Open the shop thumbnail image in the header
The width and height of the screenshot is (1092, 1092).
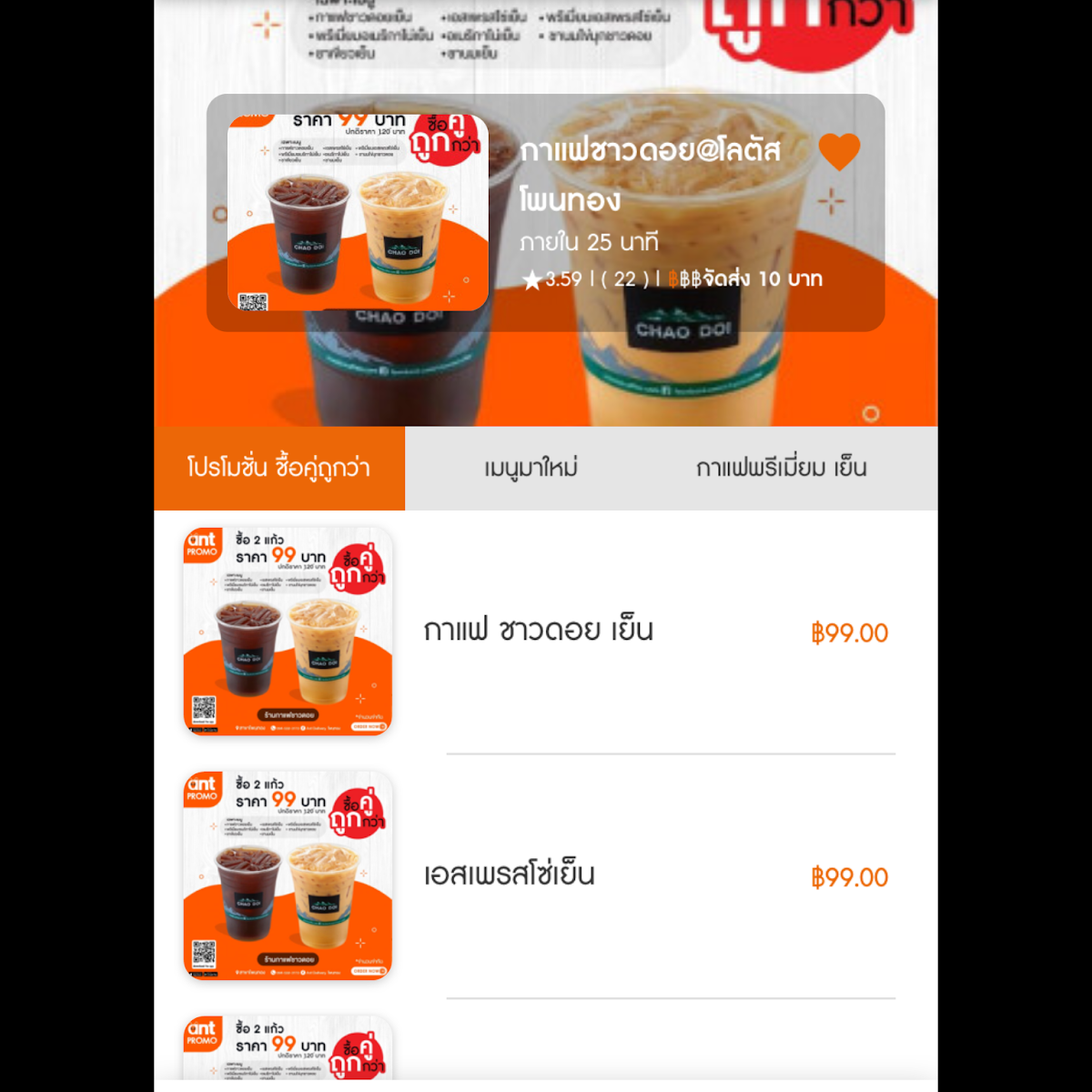(x=358, y=213)
